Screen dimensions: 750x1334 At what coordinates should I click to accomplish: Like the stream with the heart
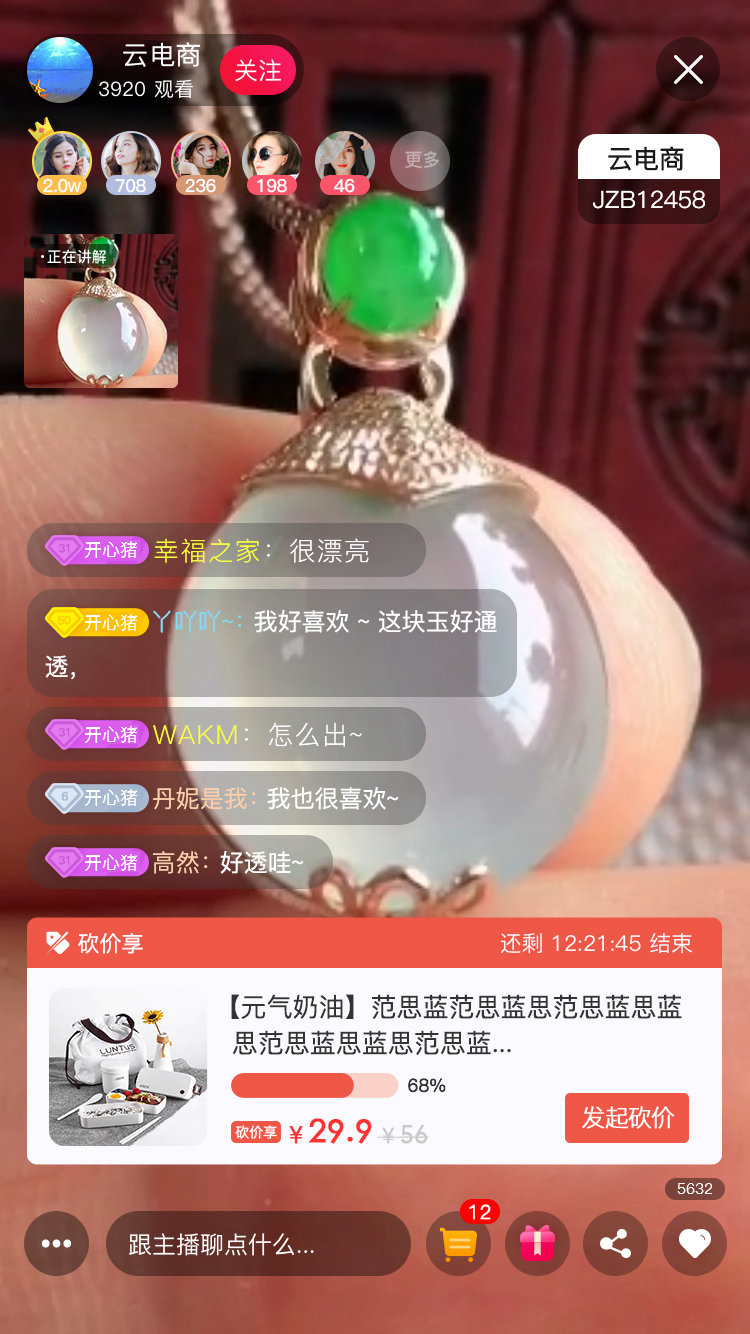(x=694, y=1244)
